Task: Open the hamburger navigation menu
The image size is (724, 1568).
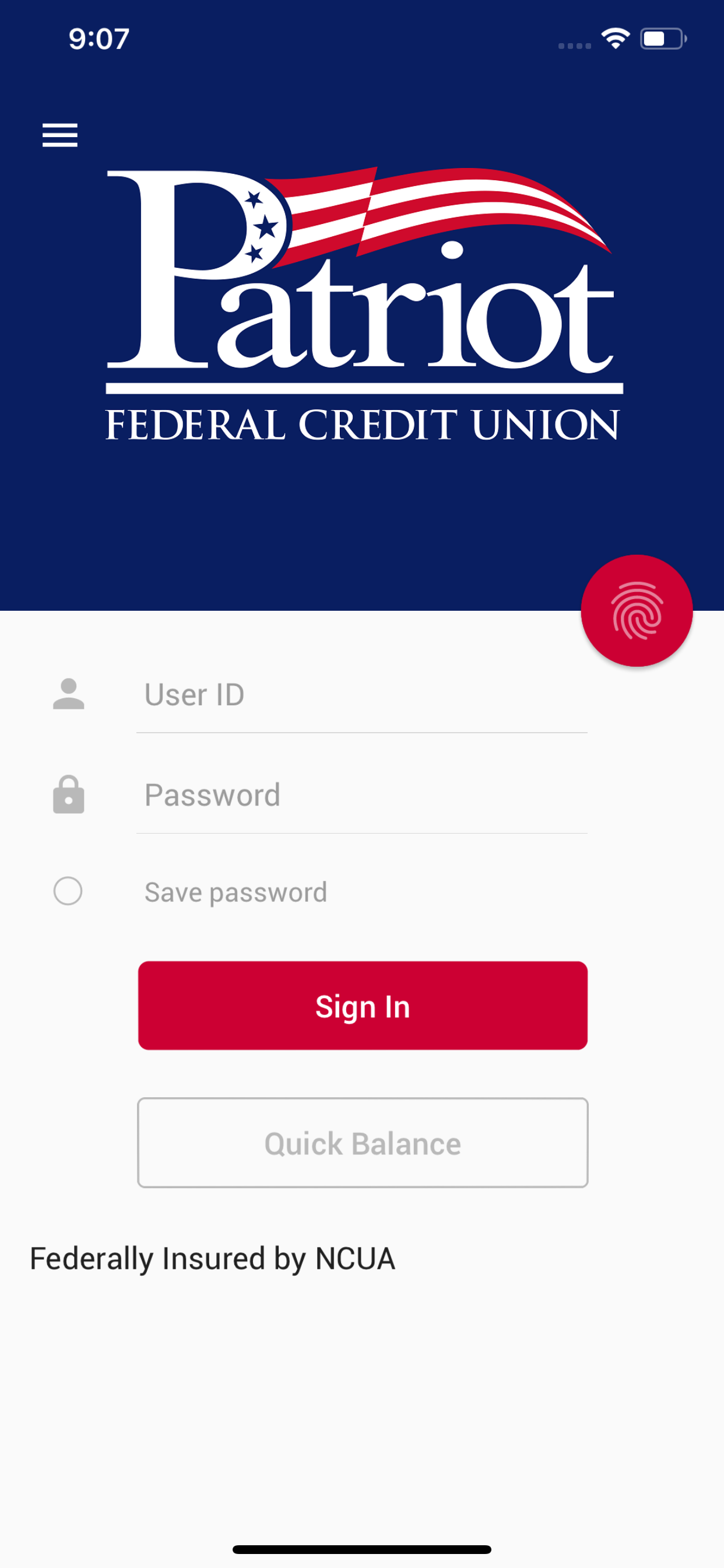Action: [x=59, y=136]
